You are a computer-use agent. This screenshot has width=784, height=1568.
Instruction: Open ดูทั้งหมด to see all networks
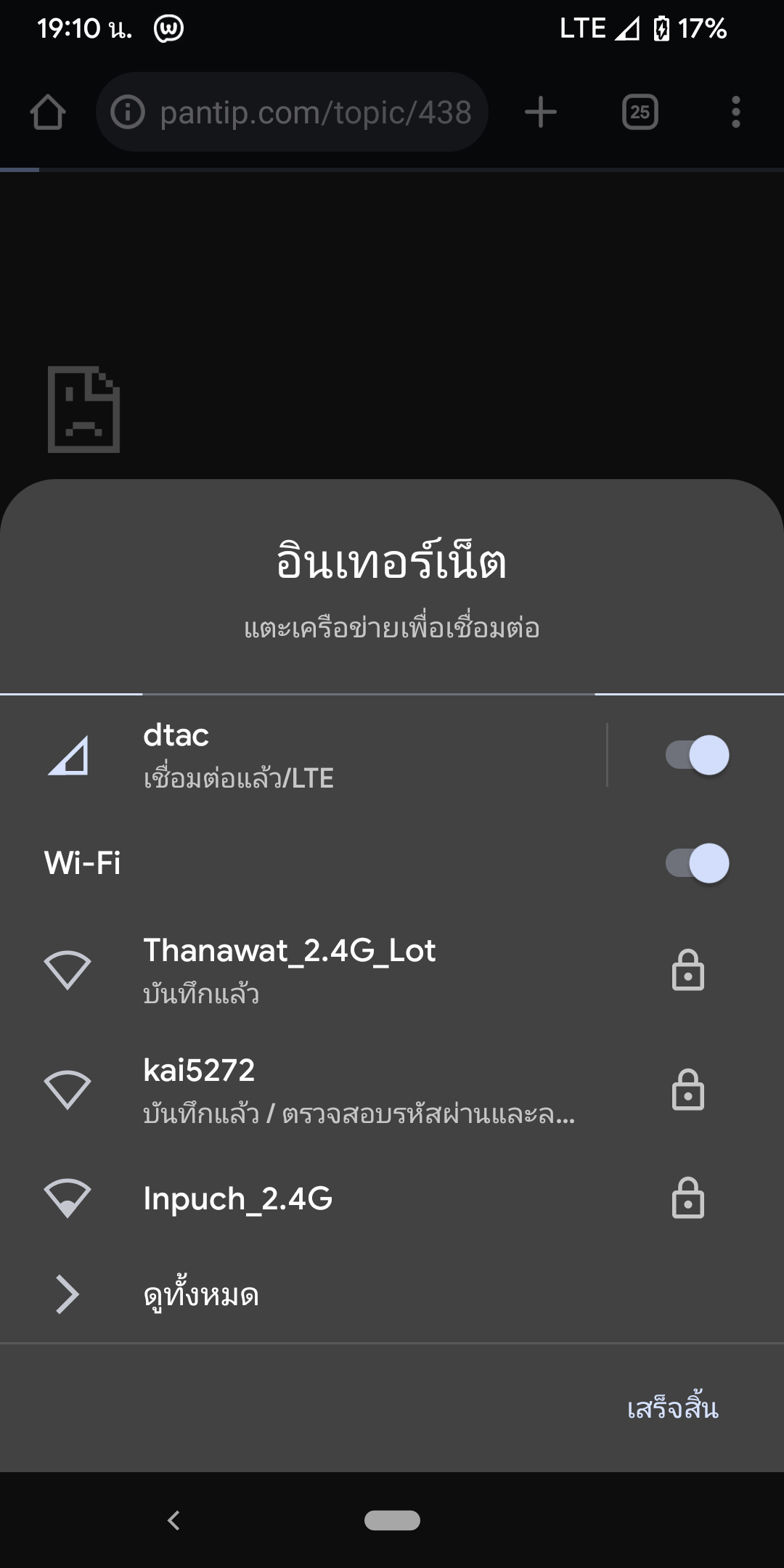[201, 1294]
